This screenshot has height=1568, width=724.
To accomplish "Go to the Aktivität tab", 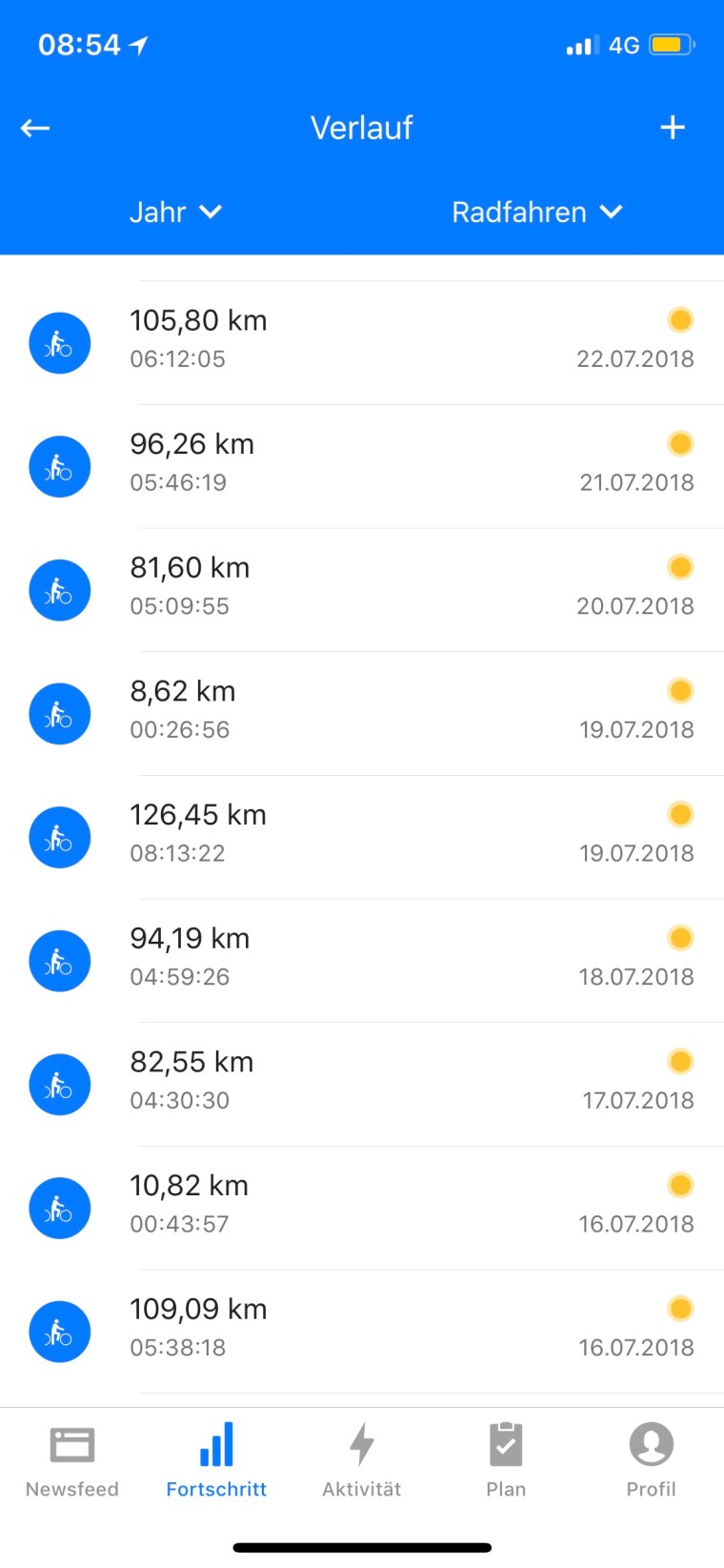I will (x=362, y=1460).
